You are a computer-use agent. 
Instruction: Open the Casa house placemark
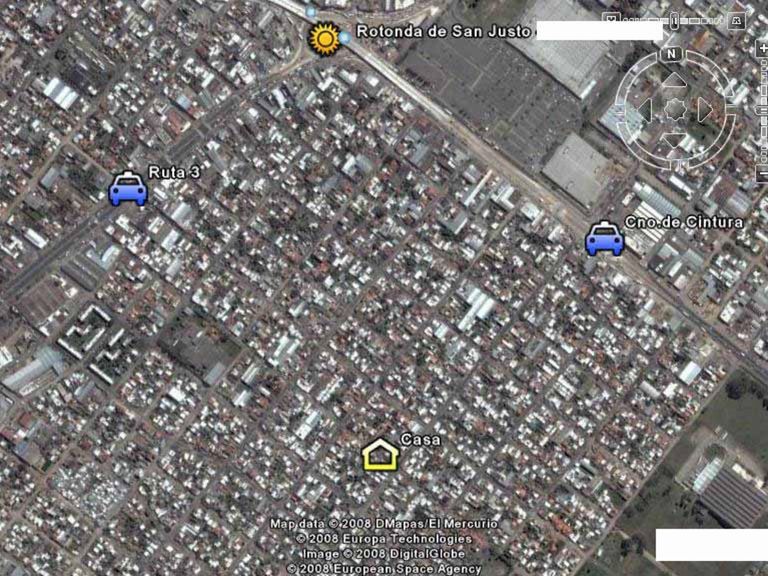click(380, 455)
